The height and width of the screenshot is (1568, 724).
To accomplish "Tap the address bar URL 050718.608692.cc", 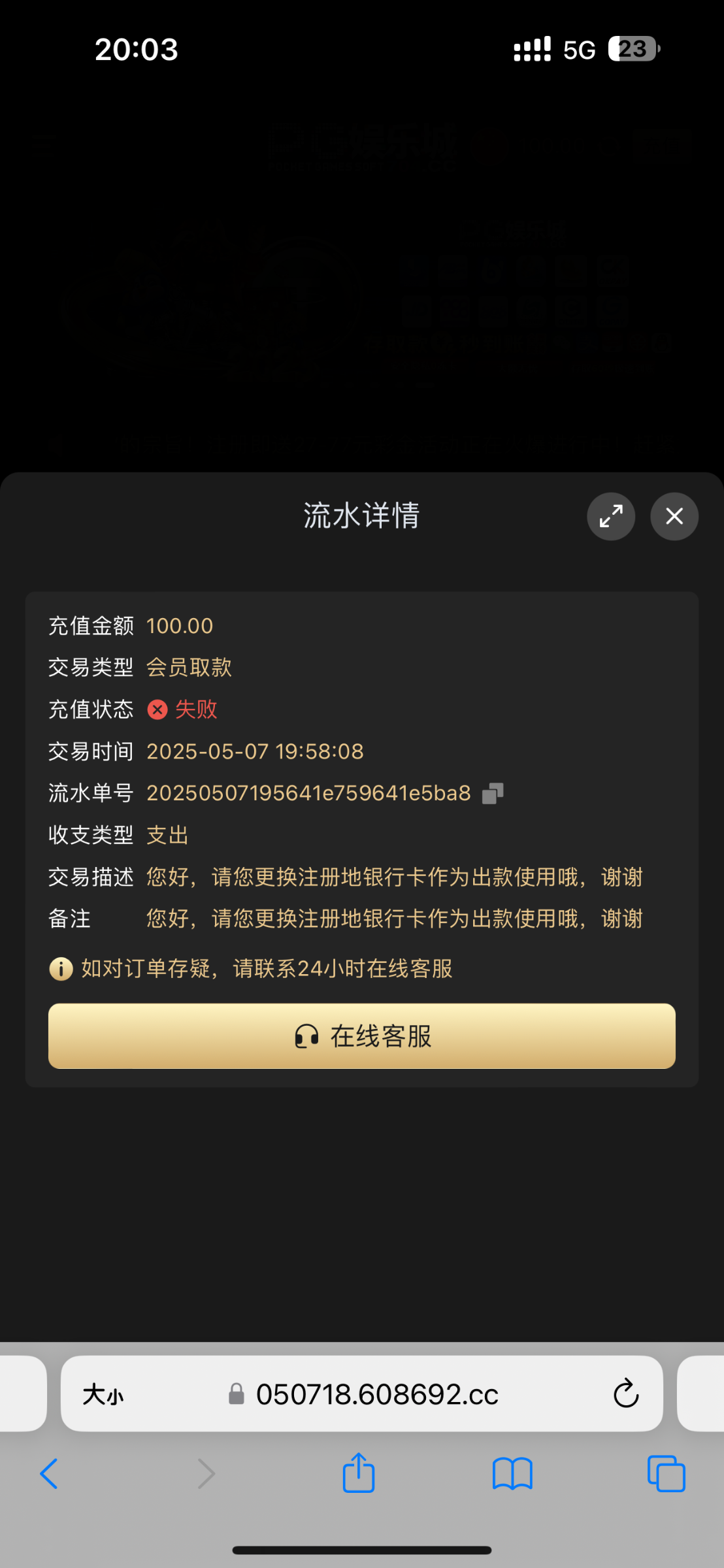I will tap(377, 1394).
